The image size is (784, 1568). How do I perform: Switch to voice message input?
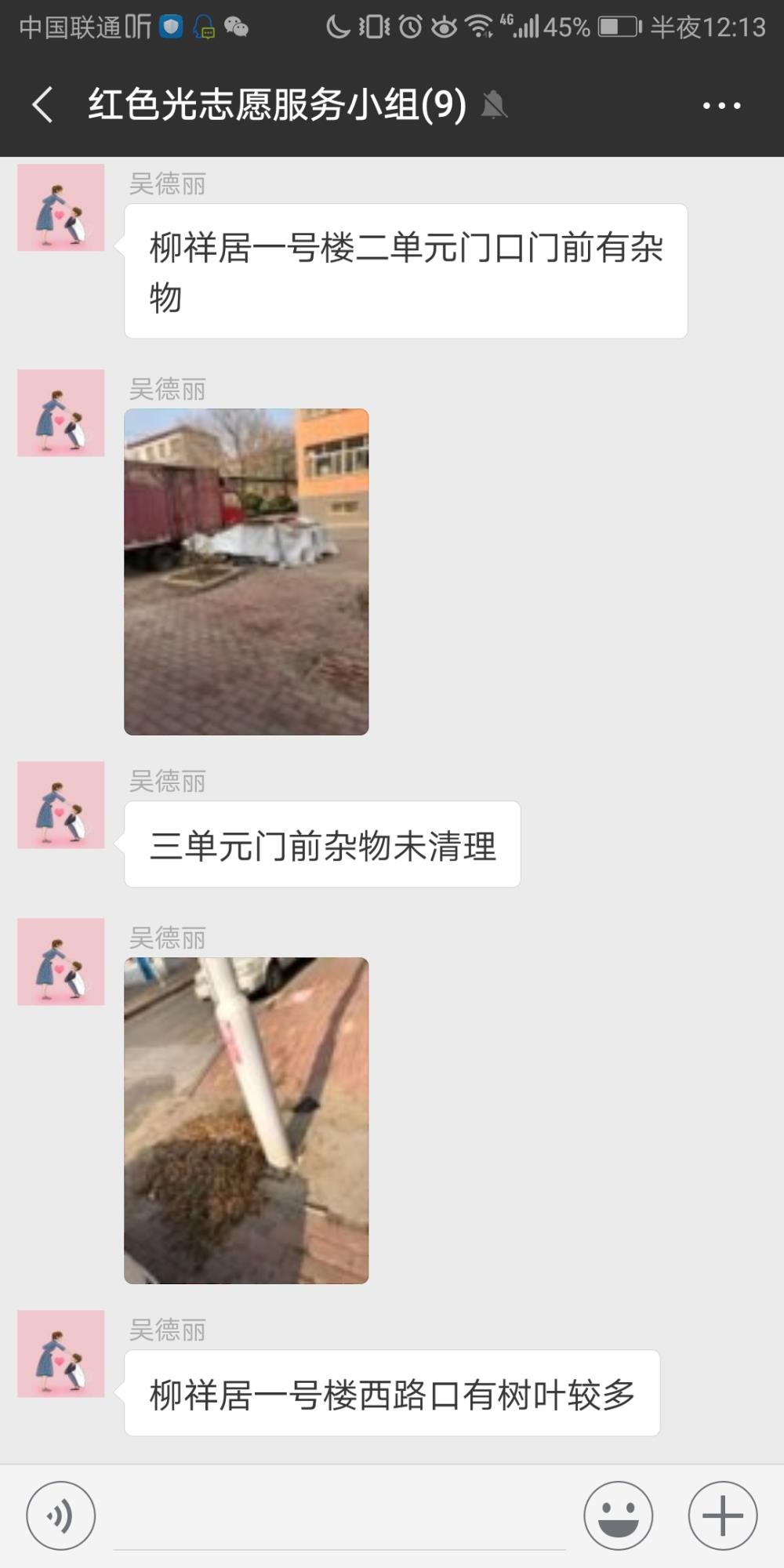pos(61,1515)
